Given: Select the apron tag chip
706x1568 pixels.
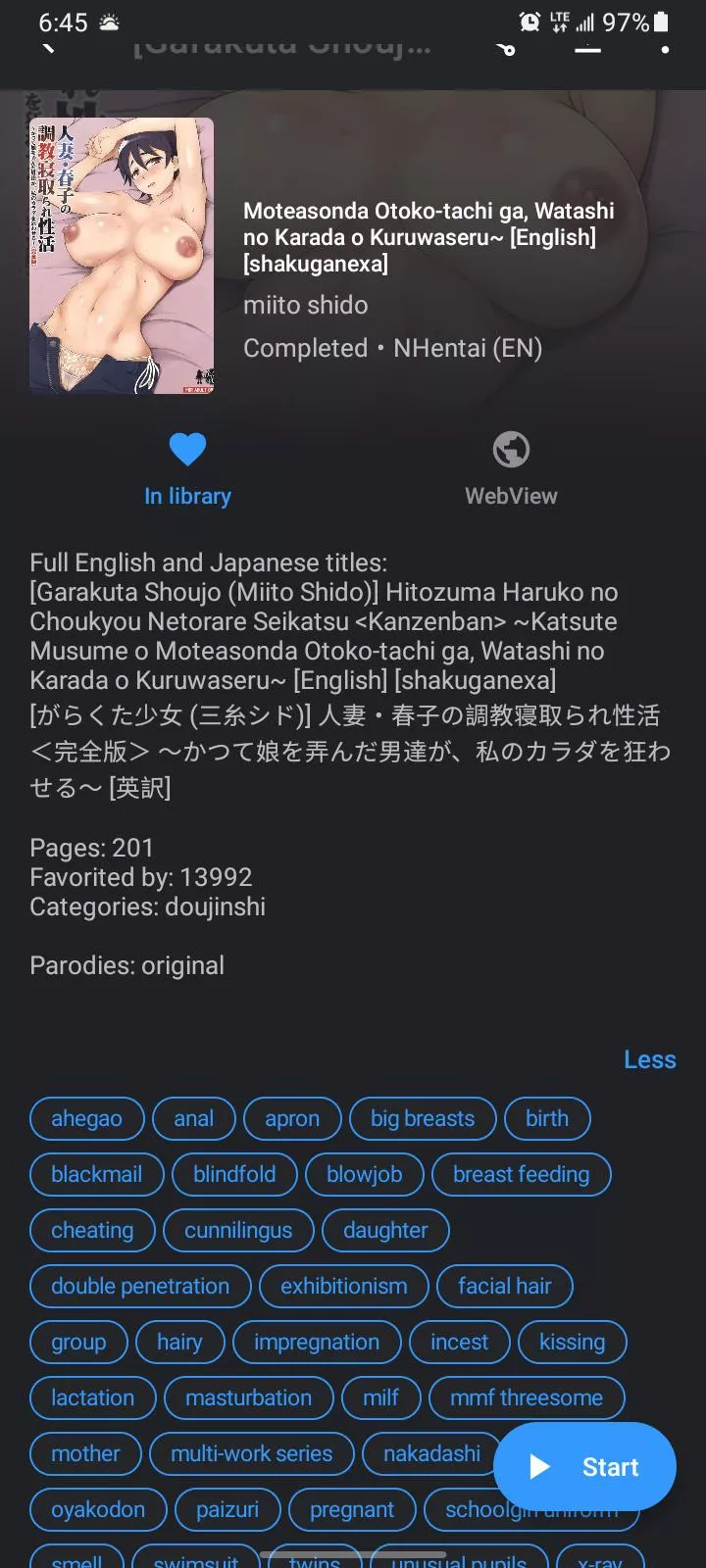Looking at the screenshot, I should (292, 1118).
